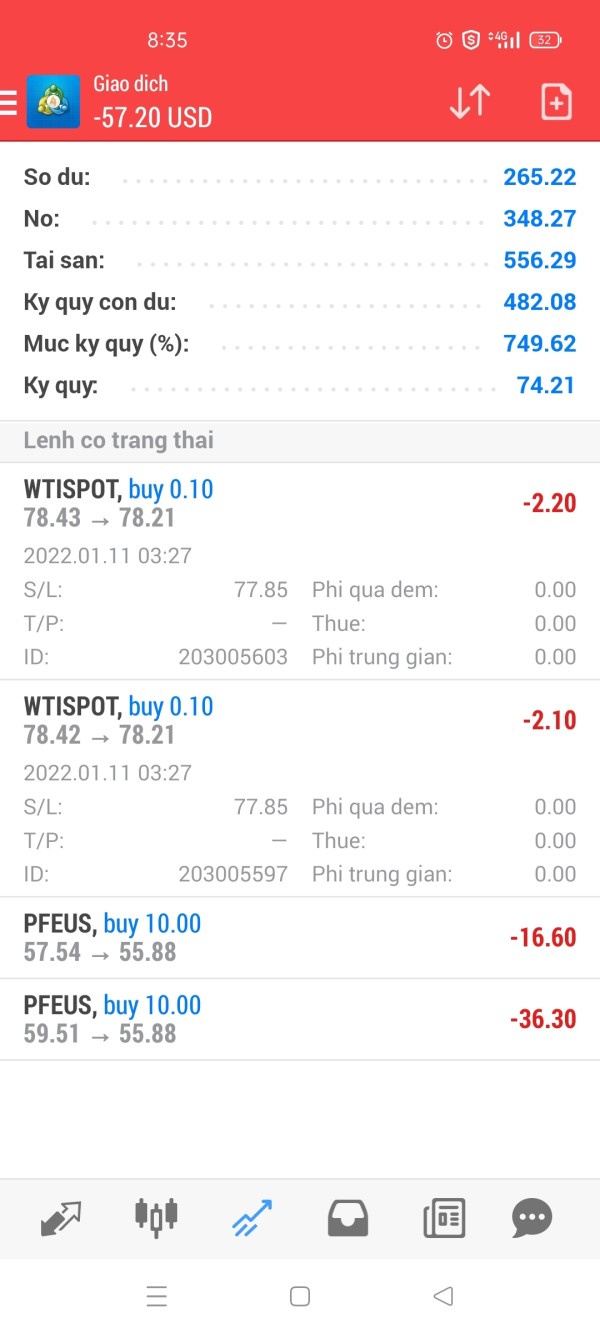
Task: Return to the home screen
Action: click(299, 1297)
